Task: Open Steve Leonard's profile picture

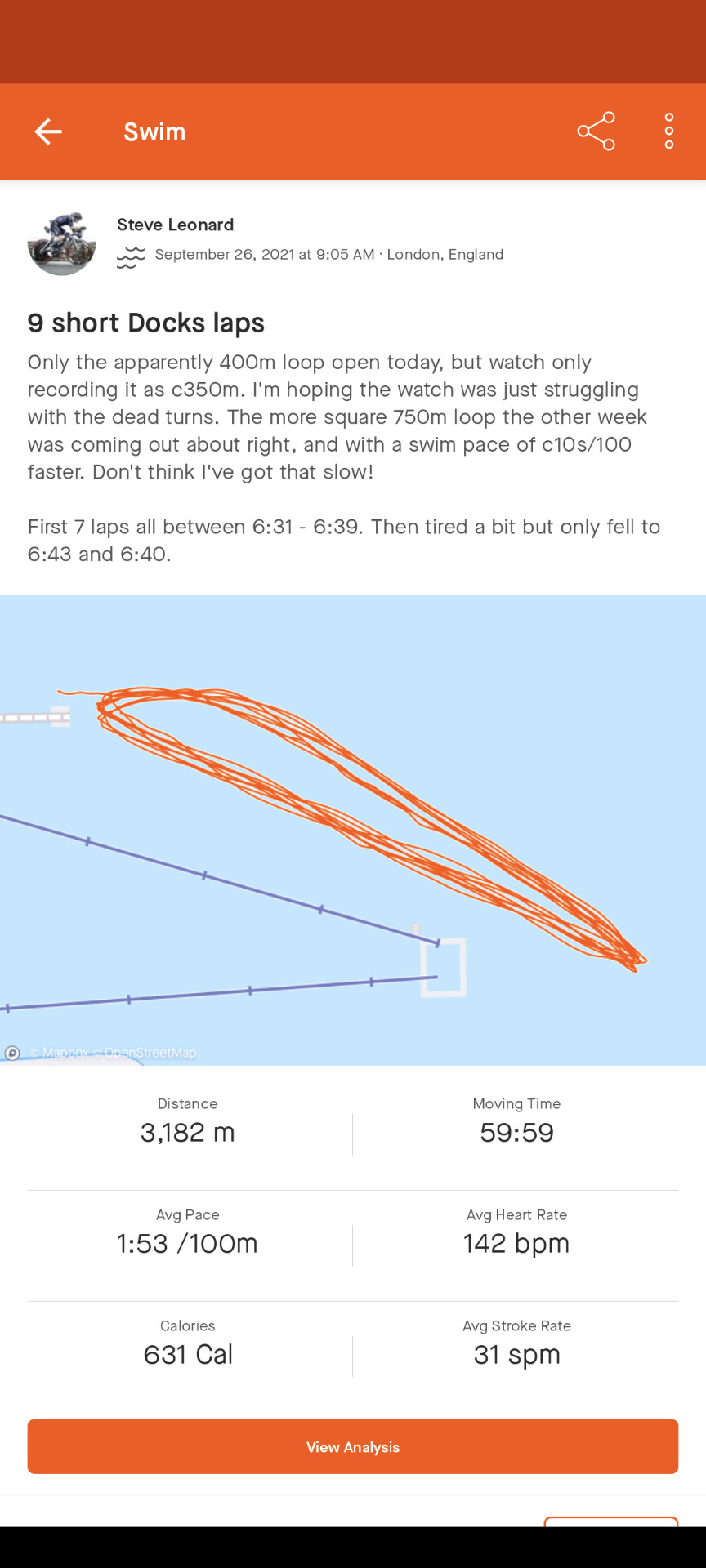Action: coord(62,242)
